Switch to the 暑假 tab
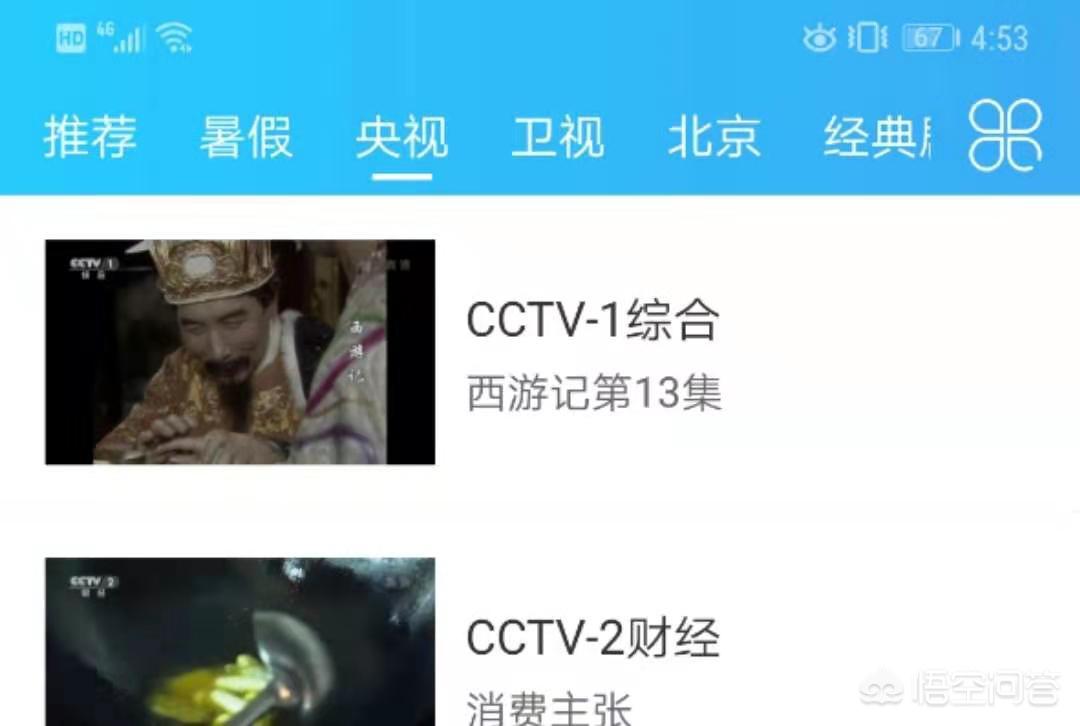This screenshot has width=1080, height=726. click(x=246, y=138)
